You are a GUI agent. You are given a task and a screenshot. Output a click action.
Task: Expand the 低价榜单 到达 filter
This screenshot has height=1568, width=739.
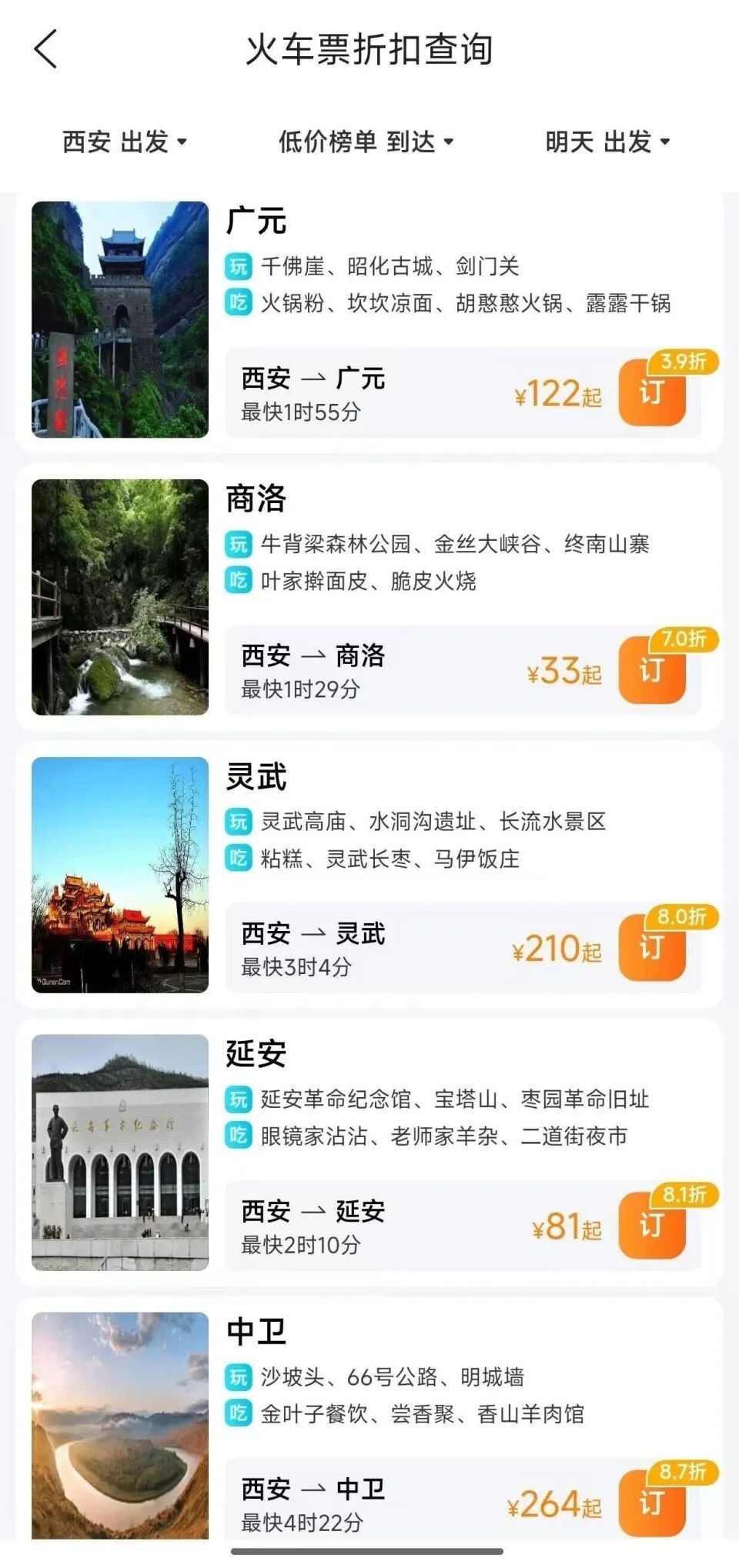click(366, 142)
